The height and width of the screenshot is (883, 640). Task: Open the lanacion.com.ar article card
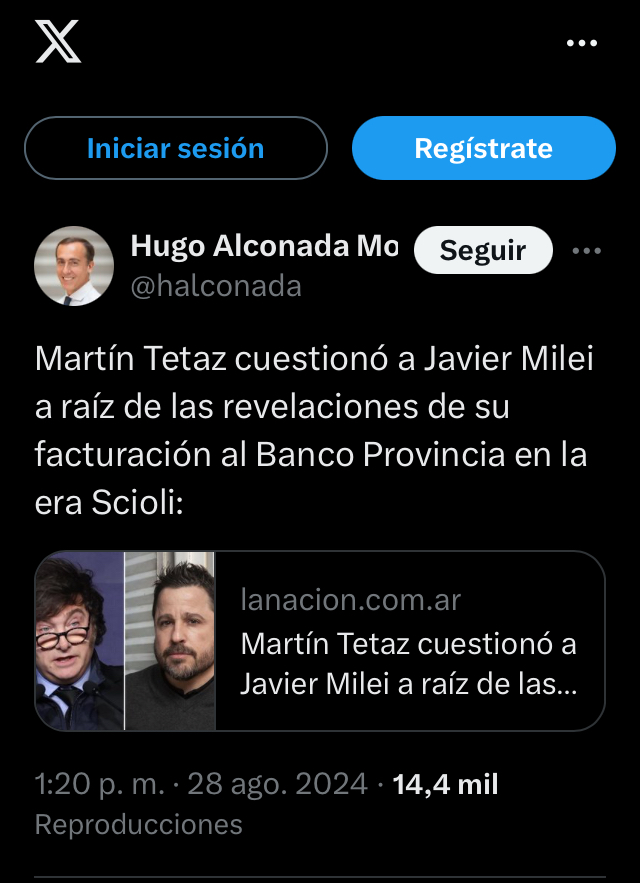[x=320, y=640]
